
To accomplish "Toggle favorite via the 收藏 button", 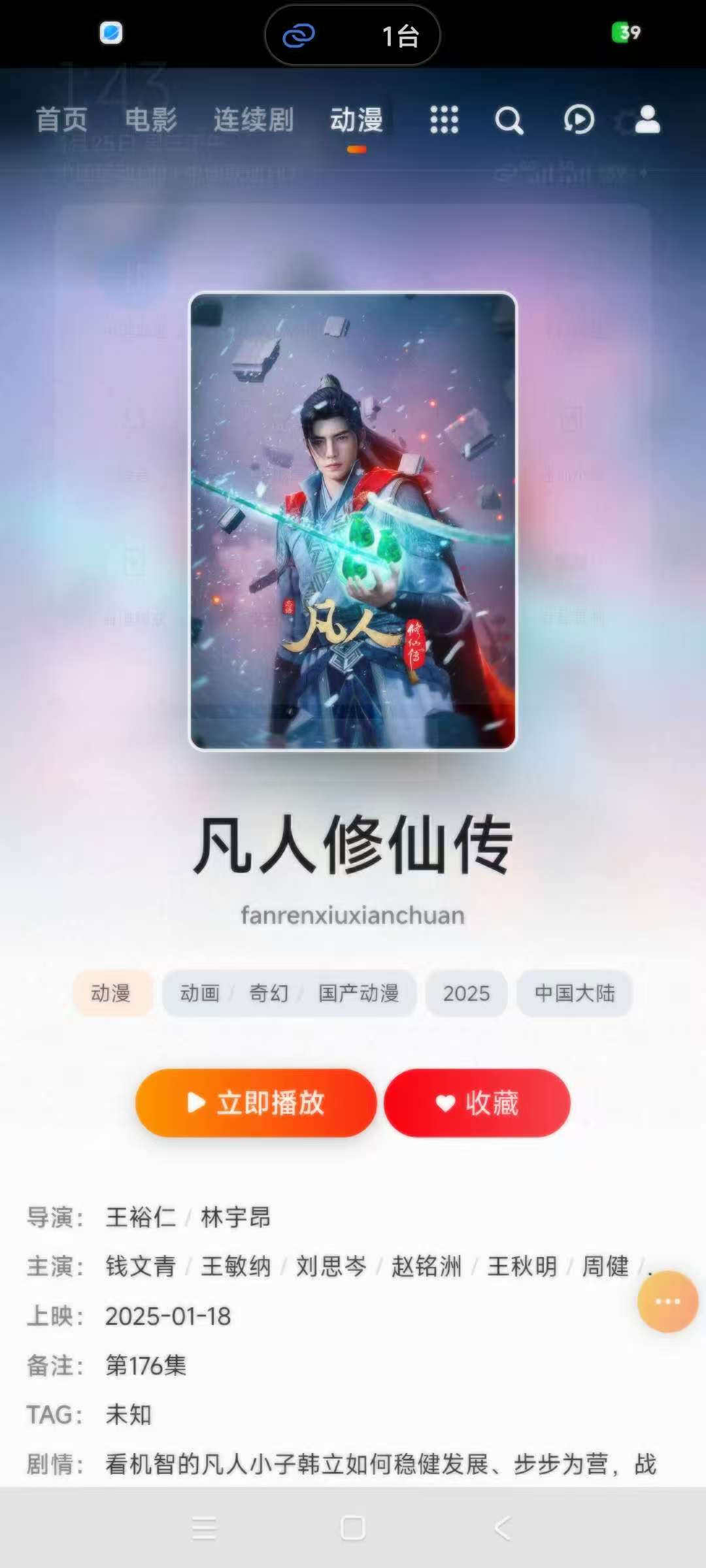I will (476, 1102).
